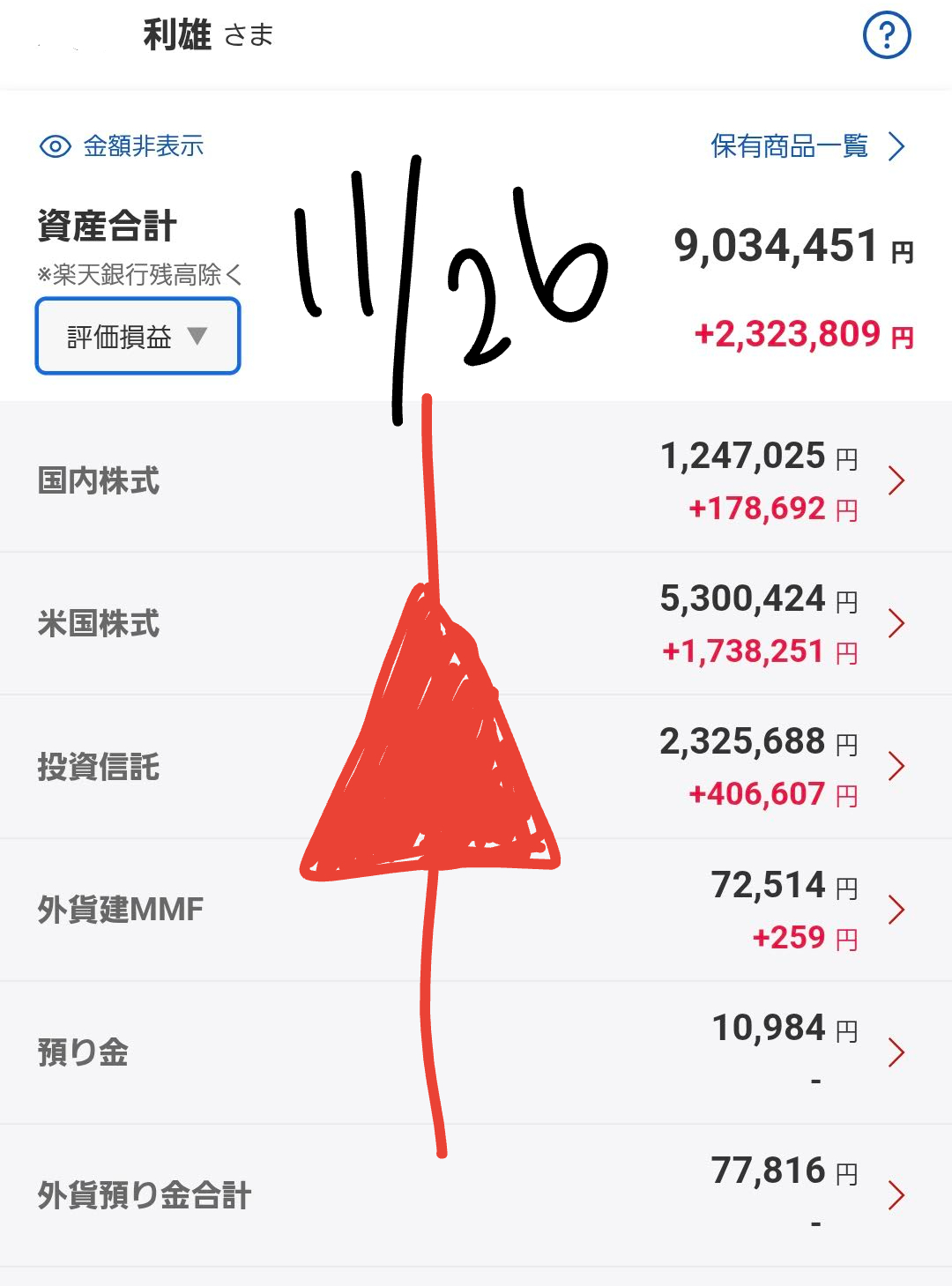The width and height of the screenshot is (952, 1286).
Task: Hide amounts with 金額非表示
Action: coord(122,146)
